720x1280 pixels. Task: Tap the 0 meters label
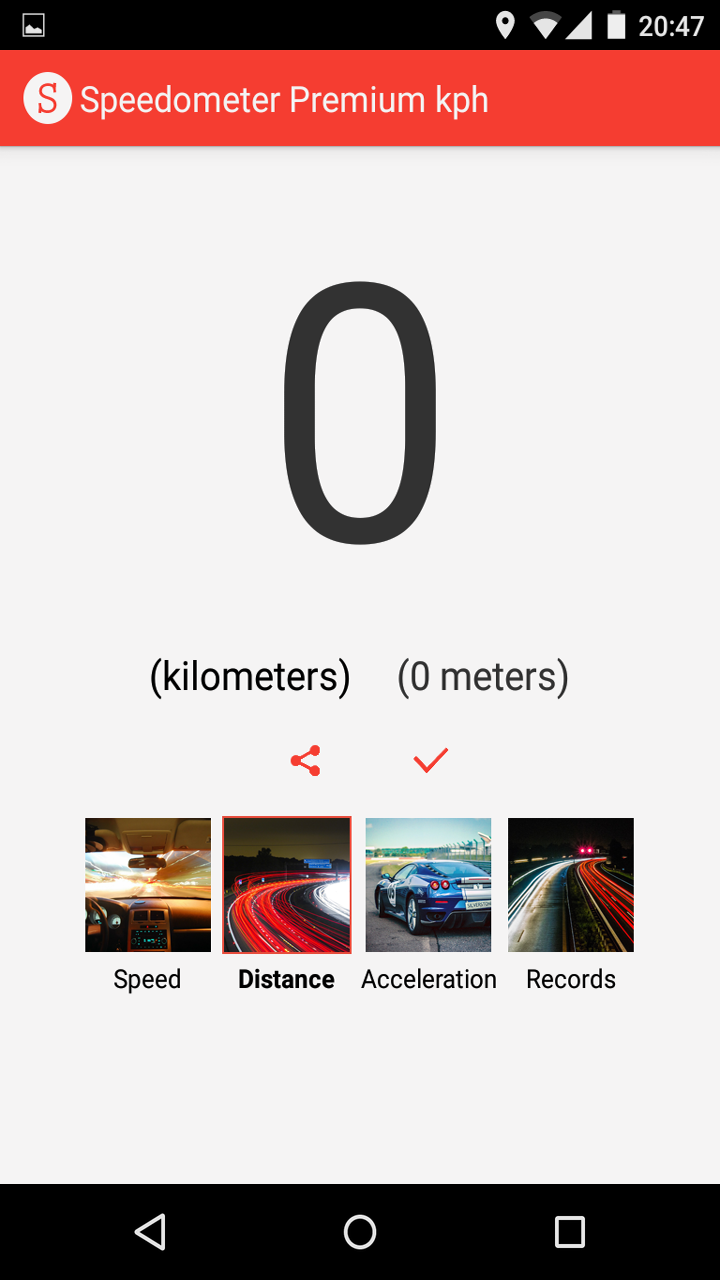coord(482,676)
